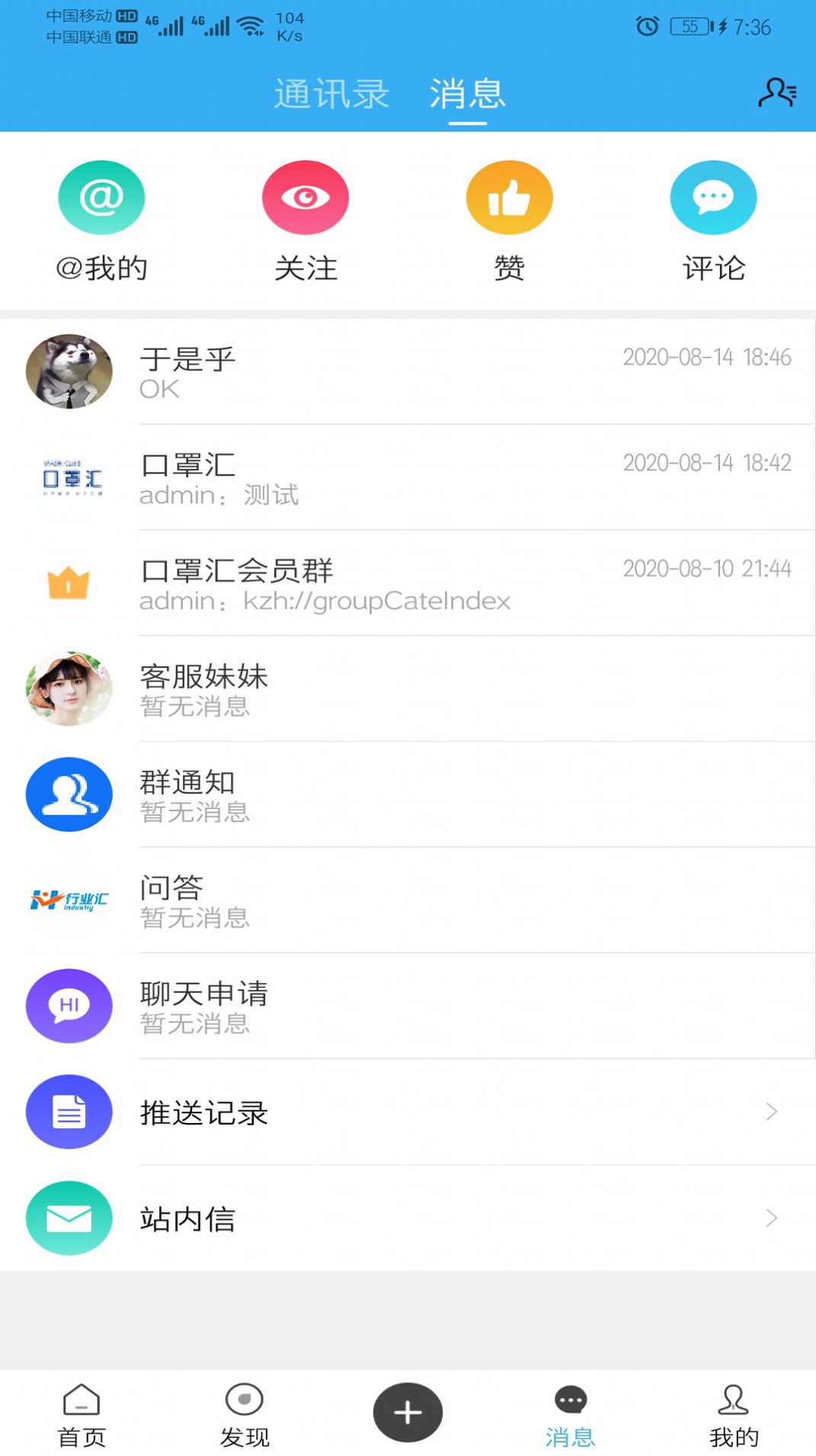Open the 口罩汇会员群 group chat

tap(381, 583)
